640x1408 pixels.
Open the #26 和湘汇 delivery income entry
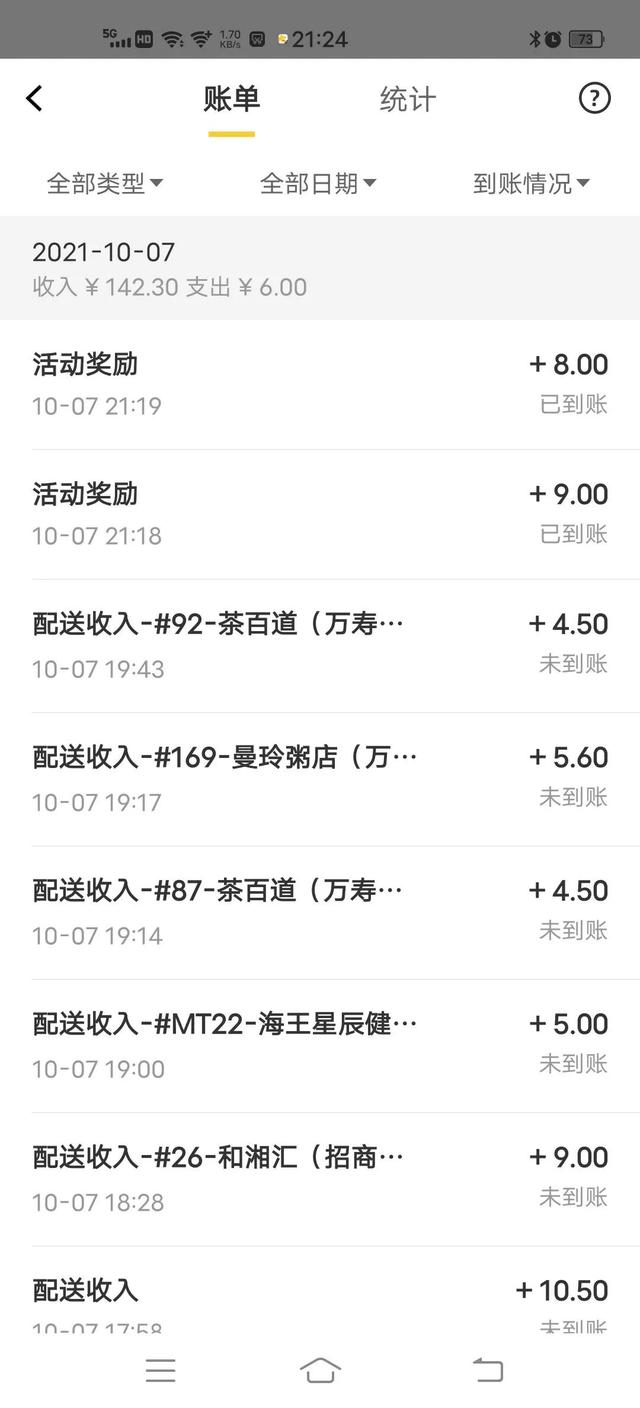(x=320, y=1179)
